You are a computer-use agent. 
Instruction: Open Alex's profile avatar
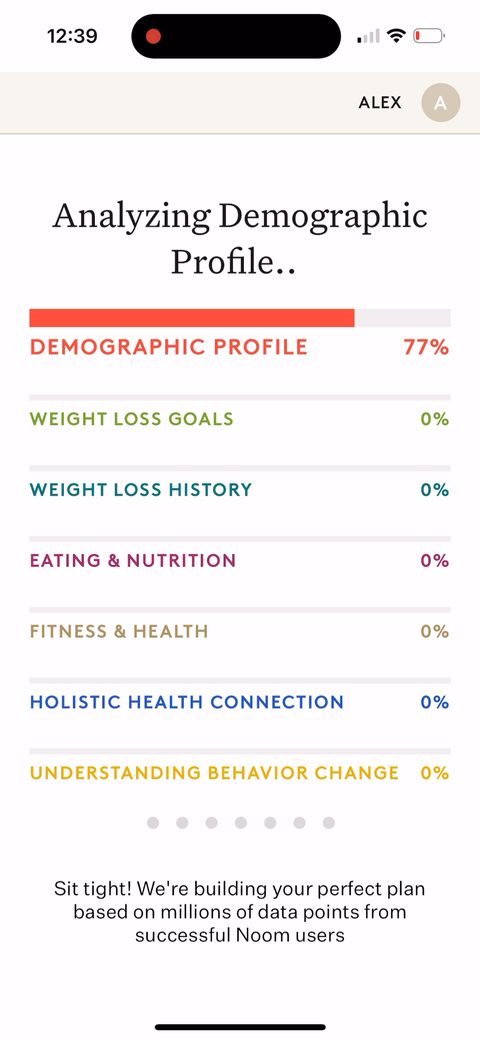point(441,103)
